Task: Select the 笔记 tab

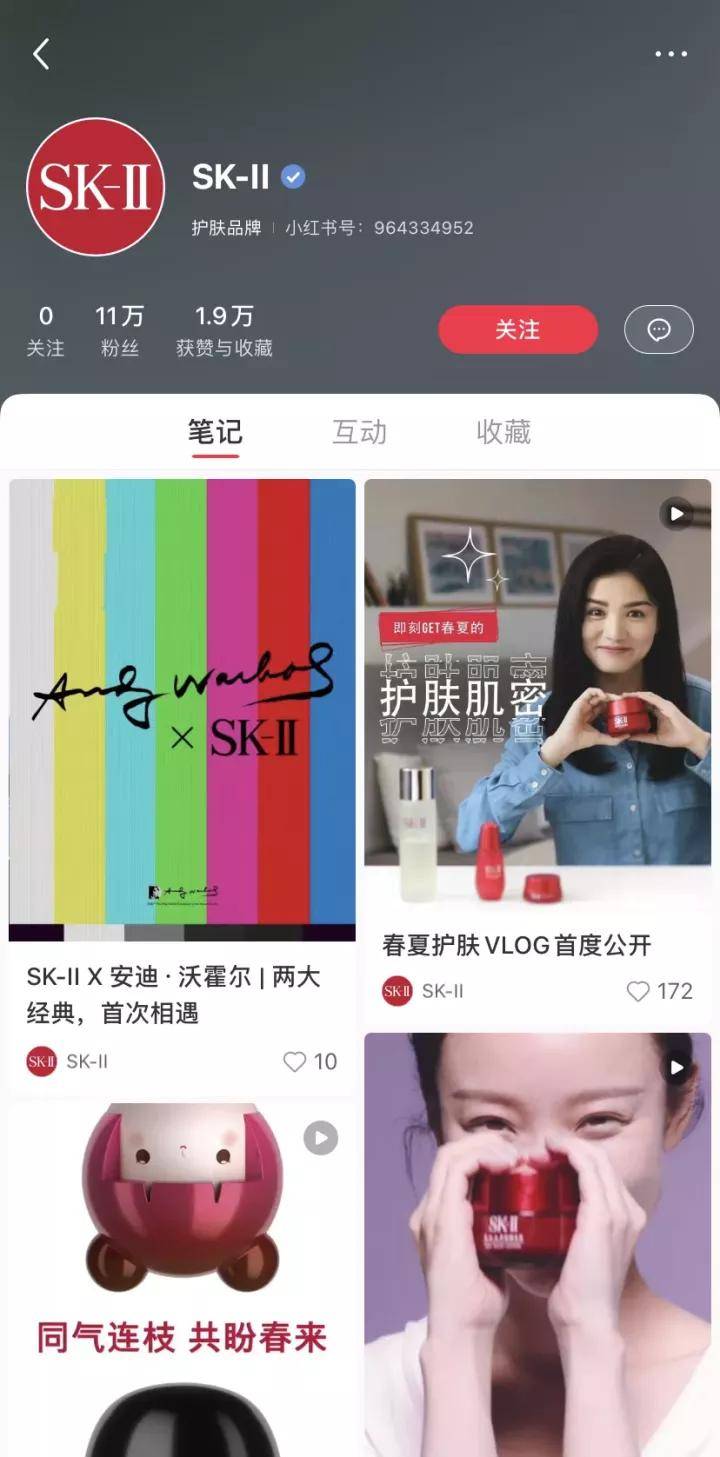Action: 215,432
